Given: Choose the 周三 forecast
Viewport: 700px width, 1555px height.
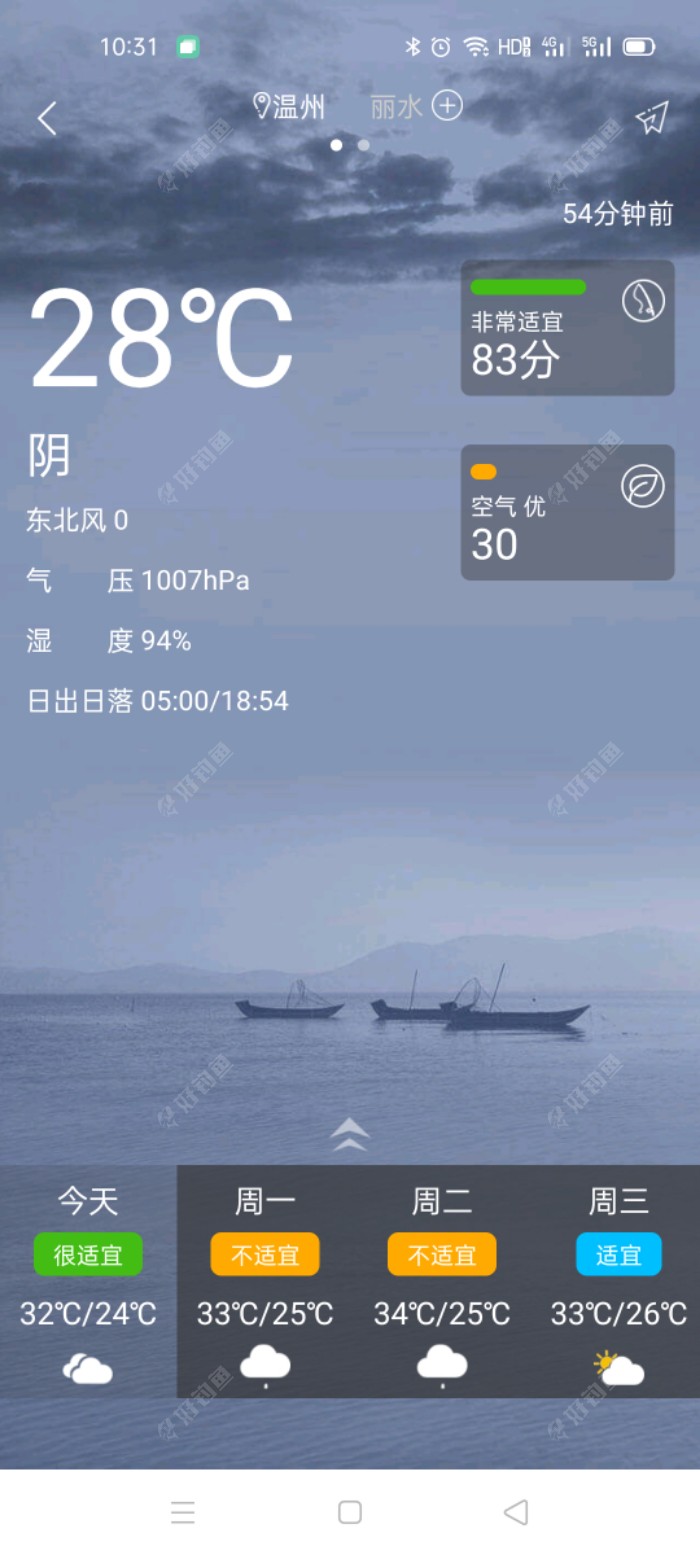Looking at the screenshot, I should point(619,1280).
